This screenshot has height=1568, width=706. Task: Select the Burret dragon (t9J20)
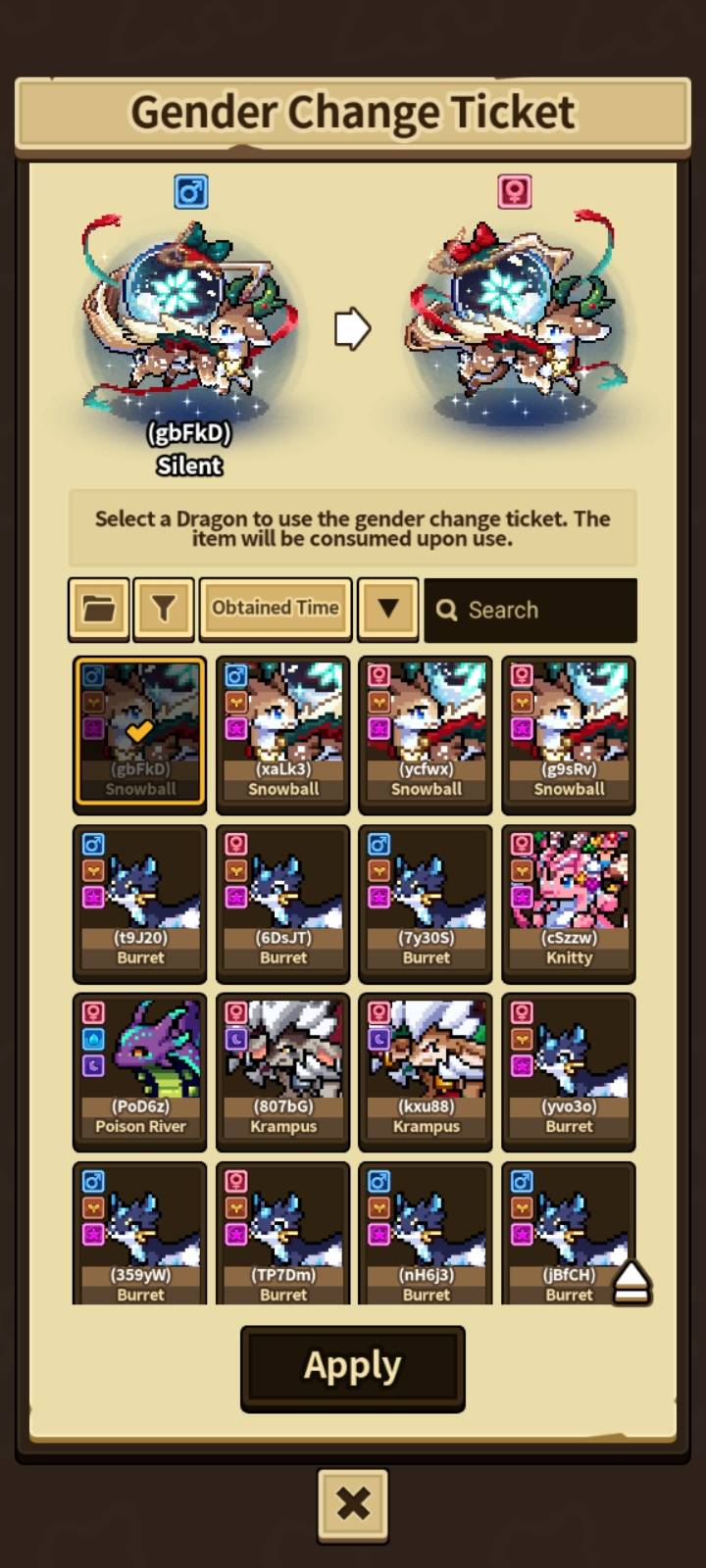pyautogui.click(x=140, y=904)
